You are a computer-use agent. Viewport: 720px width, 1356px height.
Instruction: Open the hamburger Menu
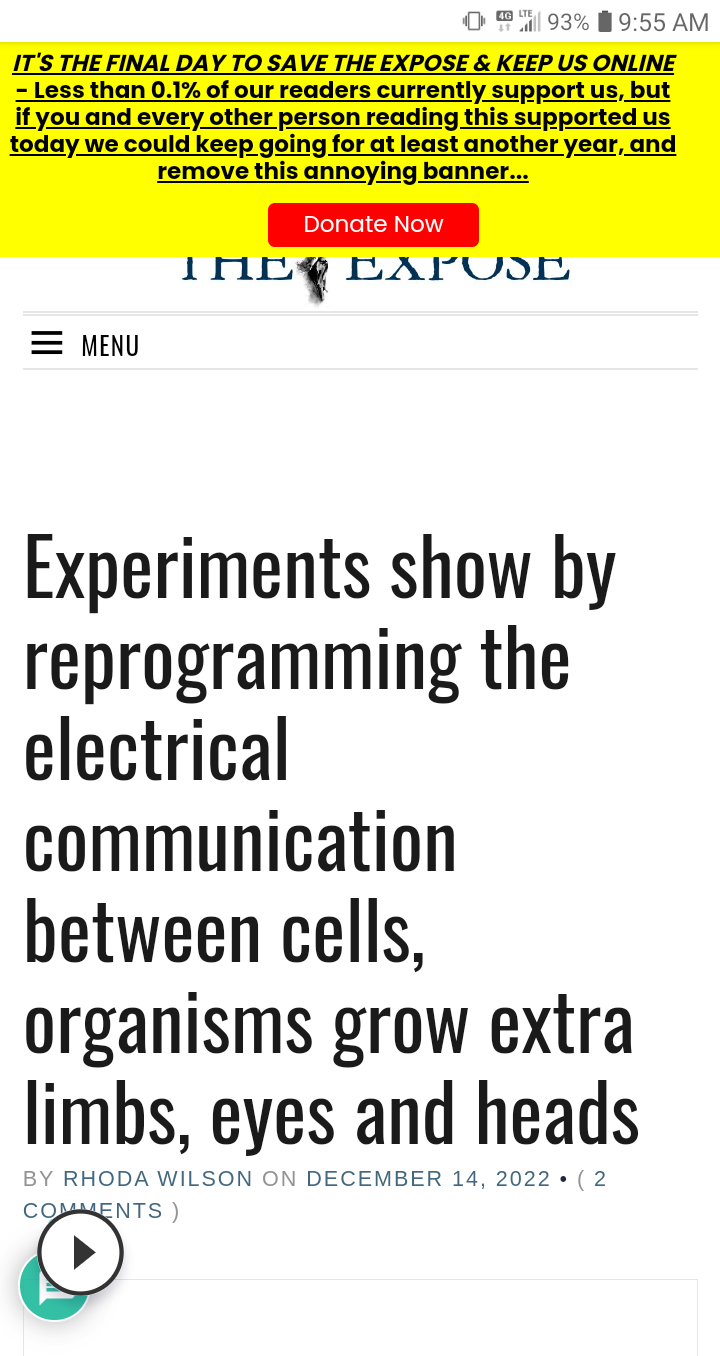click(85, 344)
